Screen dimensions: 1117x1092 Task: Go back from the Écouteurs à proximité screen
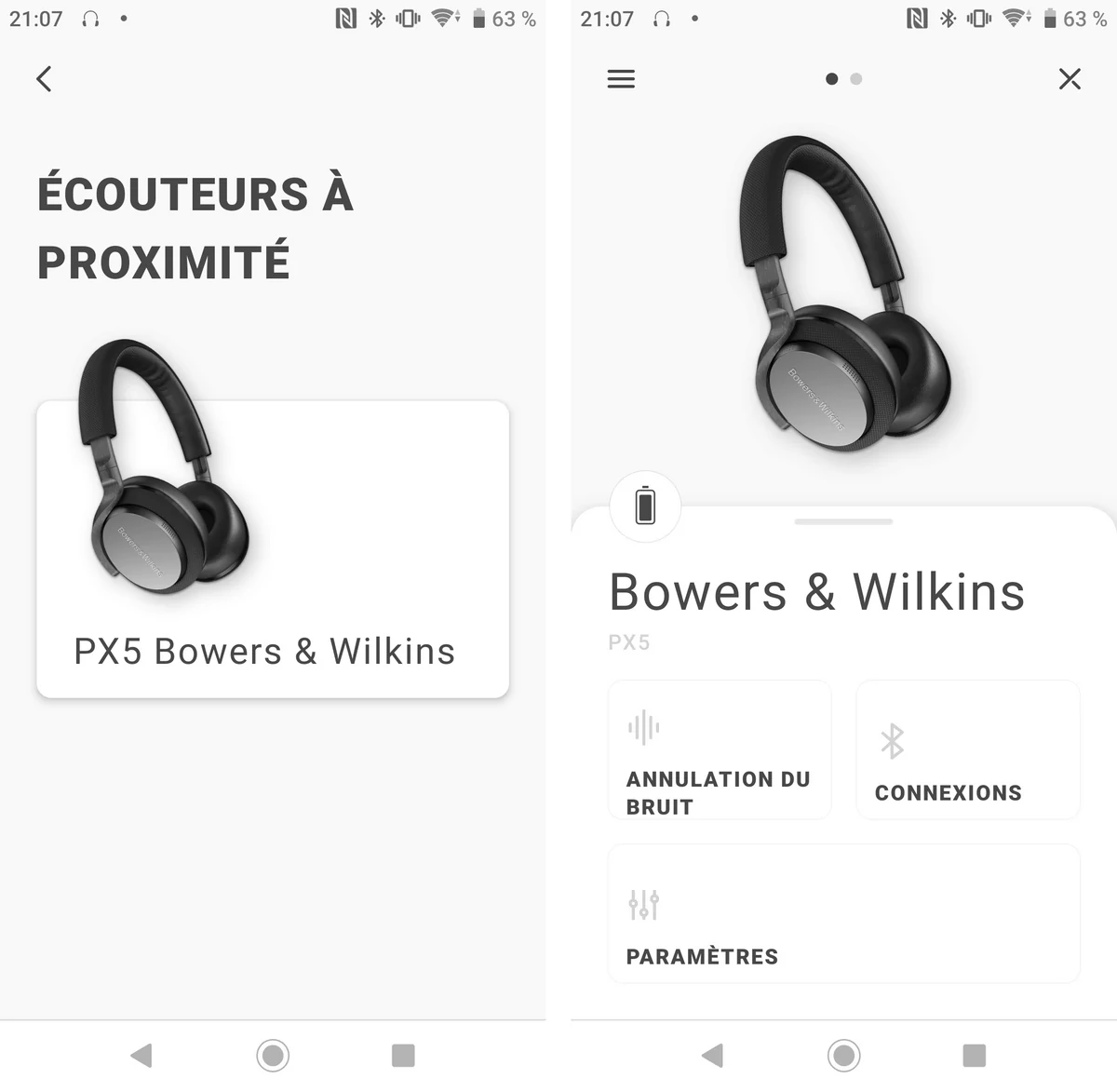tap(44, 79)
